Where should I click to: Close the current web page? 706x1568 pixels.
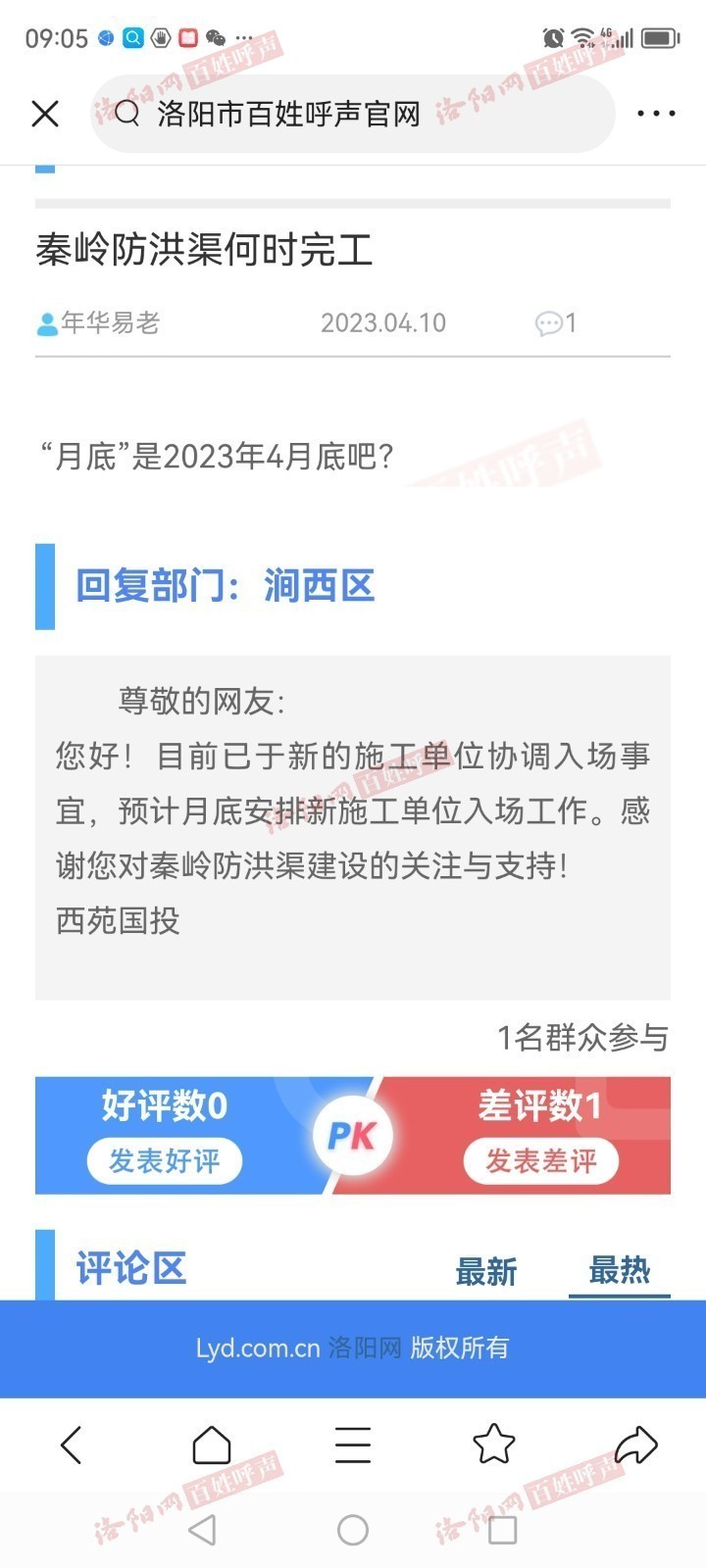(x=45, y=114)
